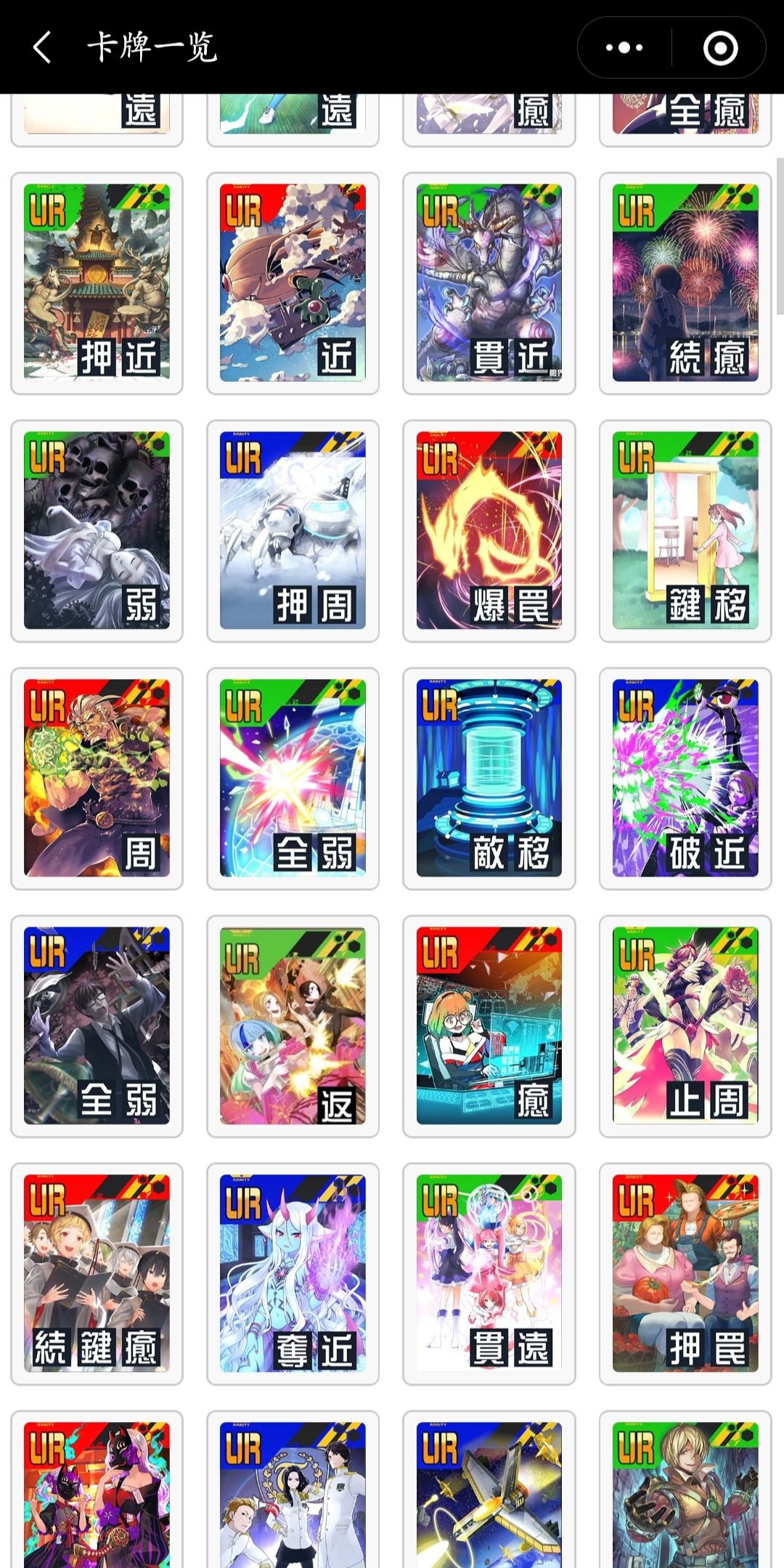Select the 近 airship card
The height and width of the screenshot is (1568, 784).
(294, 283)
